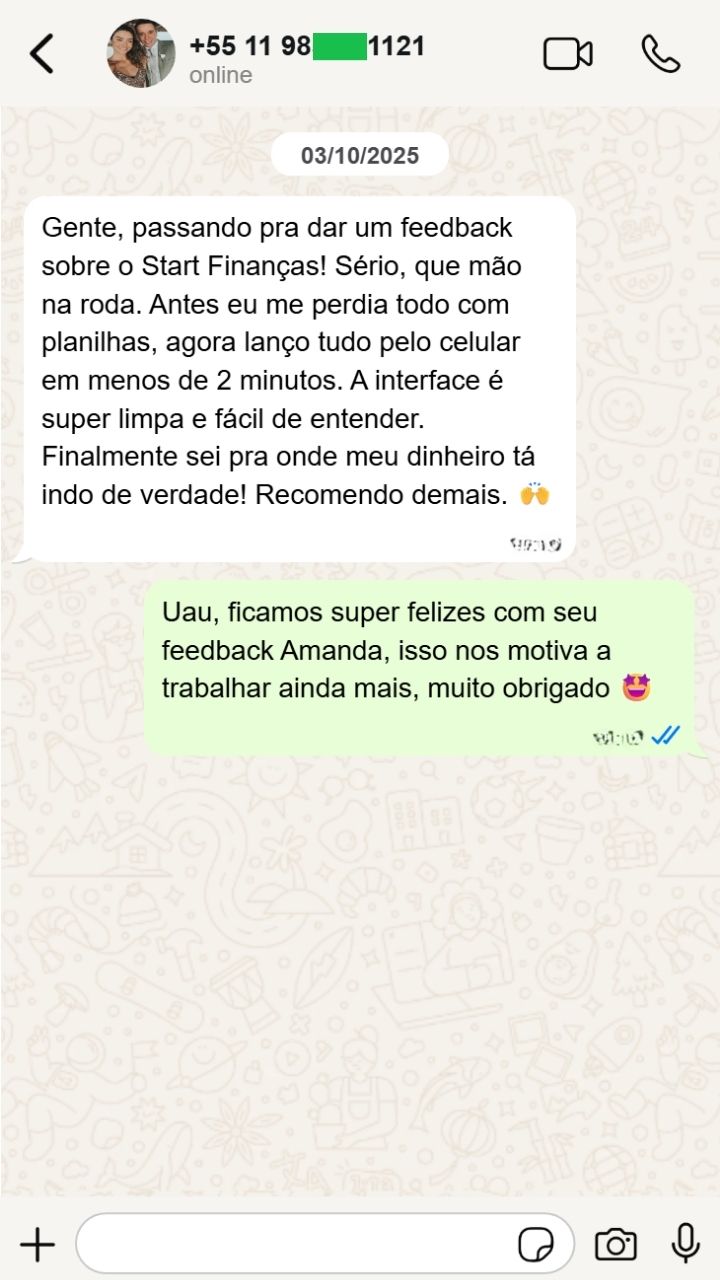
Task: Open the camera to send a photo
Action: click(615, 1245)
